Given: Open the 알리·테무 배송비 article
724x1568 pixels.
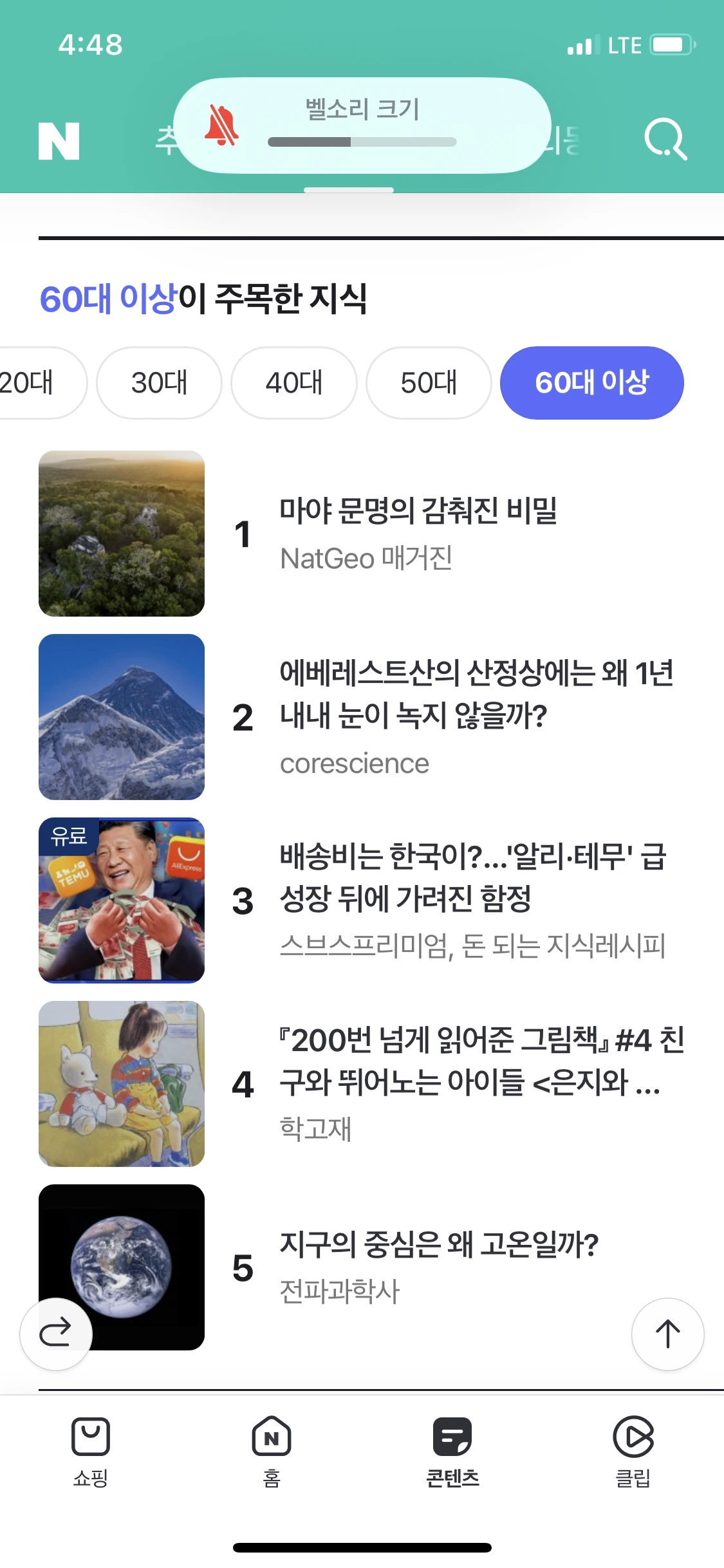Looking at the screenshot, I should tap(473, 877).
